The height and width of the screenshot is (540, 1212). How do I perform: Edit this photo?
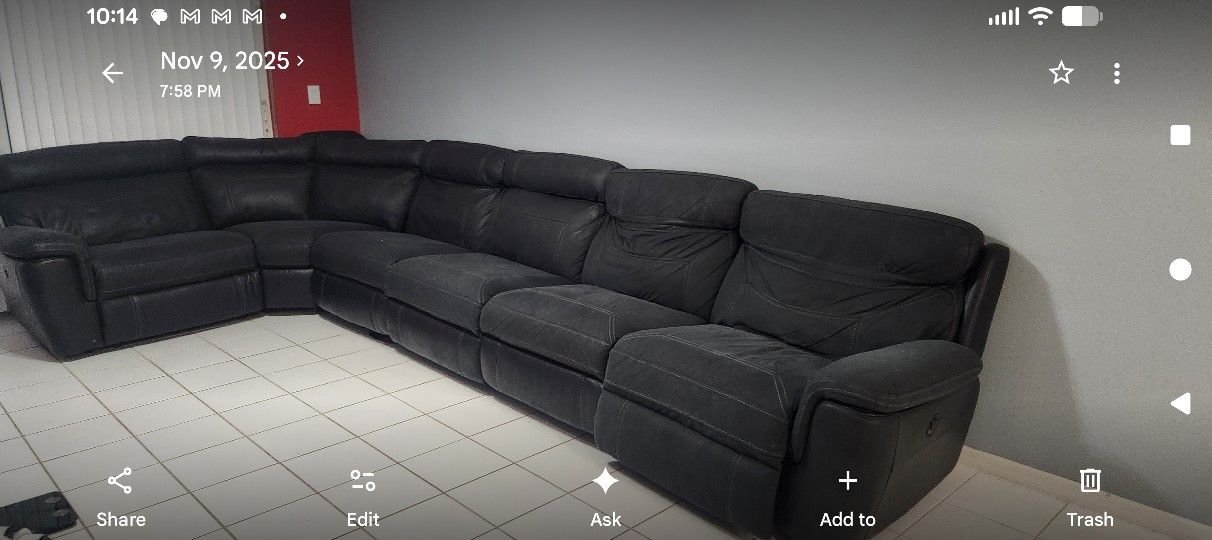pyautogui.click(x=363, y=498)
